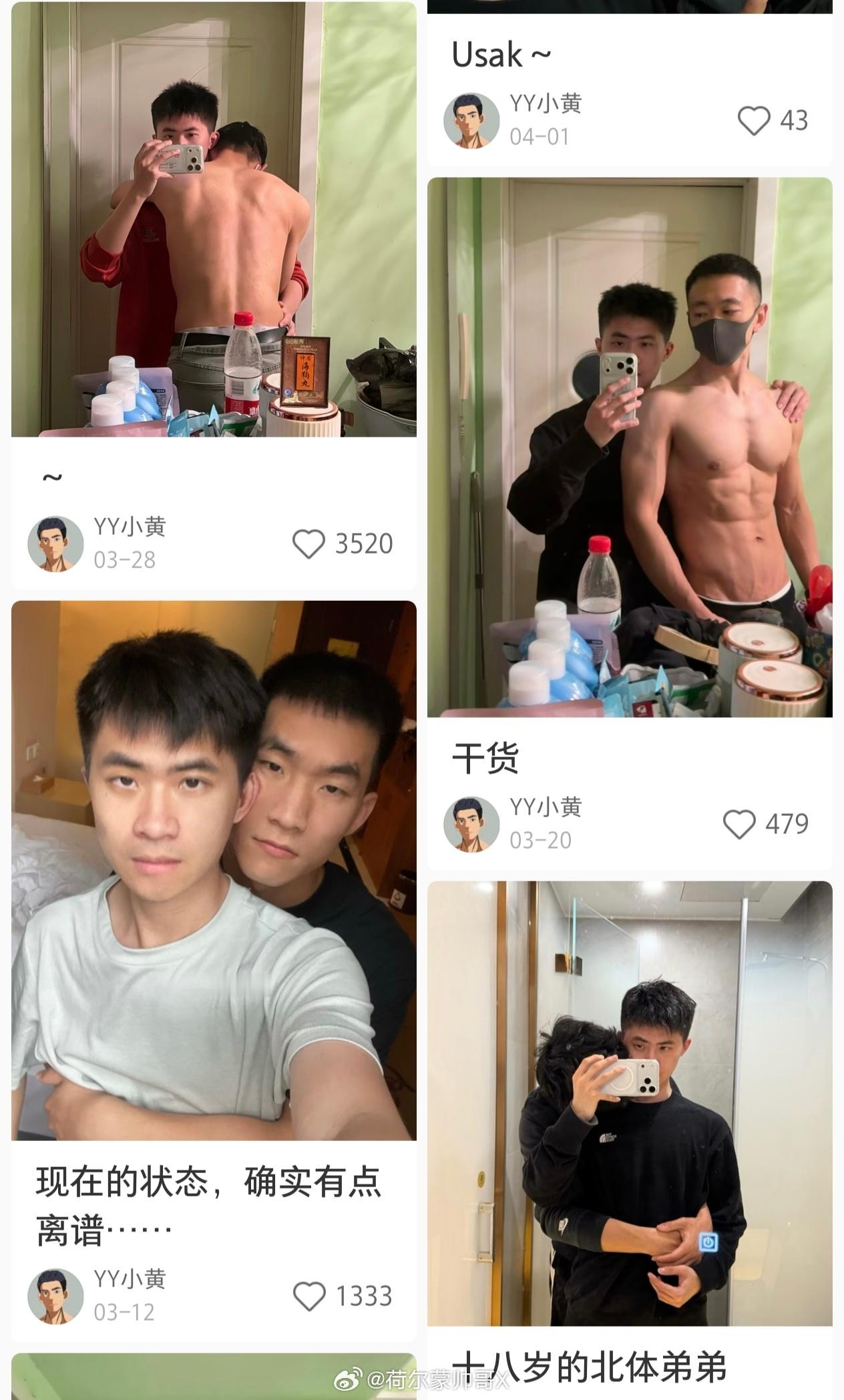This screenshot has width=844, height=1400.
Task: Open YY小黄's avatar on the 03-28 post
Action: (55, 543)
